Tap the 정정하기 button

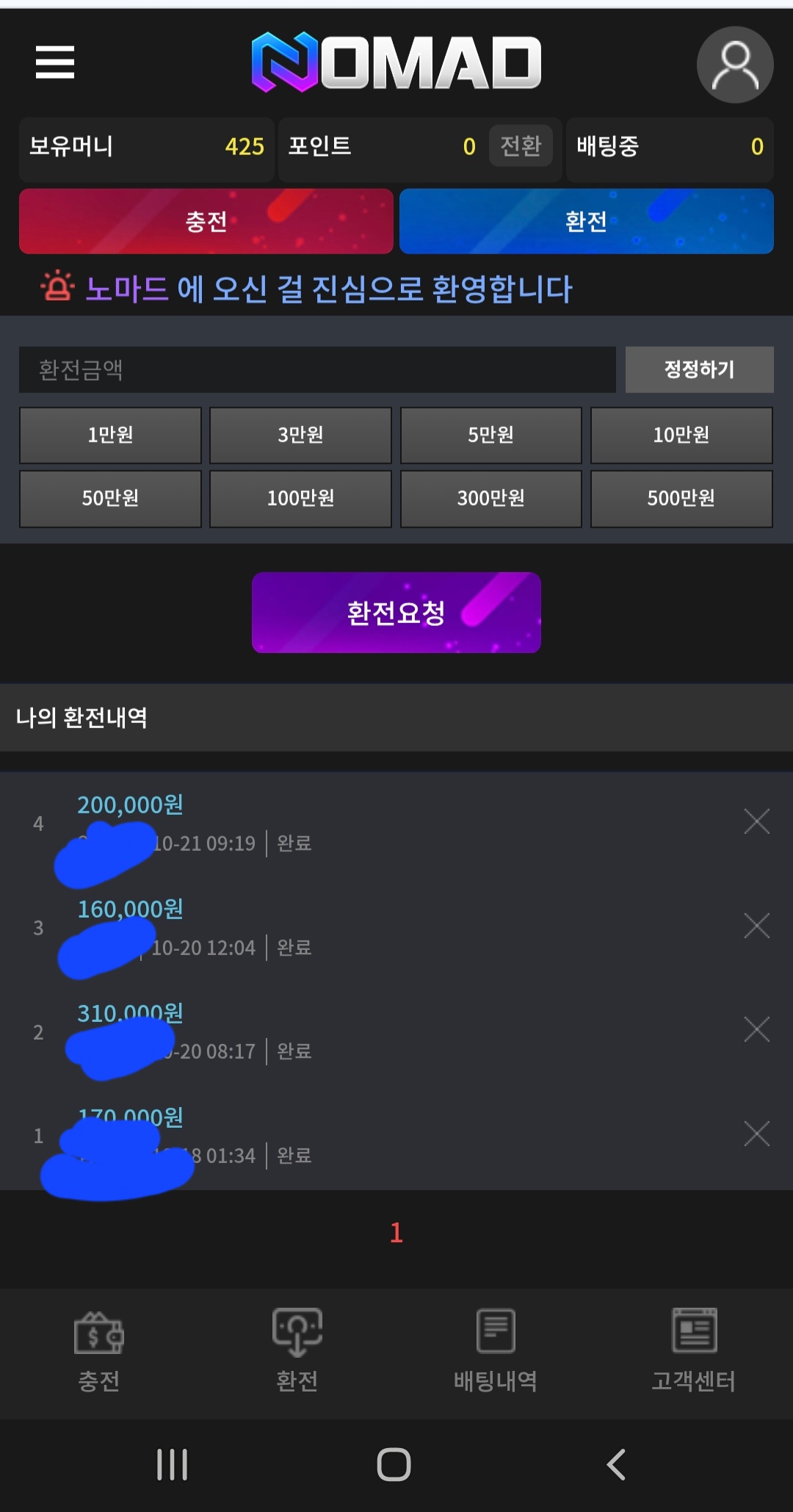(699, 370)
